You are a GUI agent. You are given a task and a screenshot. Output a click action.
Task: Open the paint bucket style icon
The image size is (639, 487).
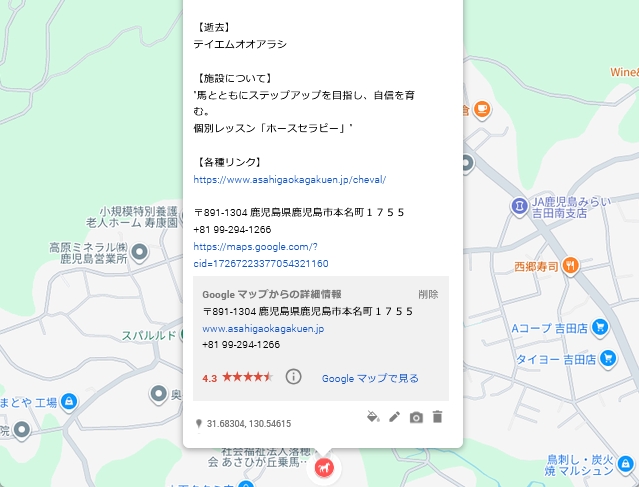(x=373, y=417)
